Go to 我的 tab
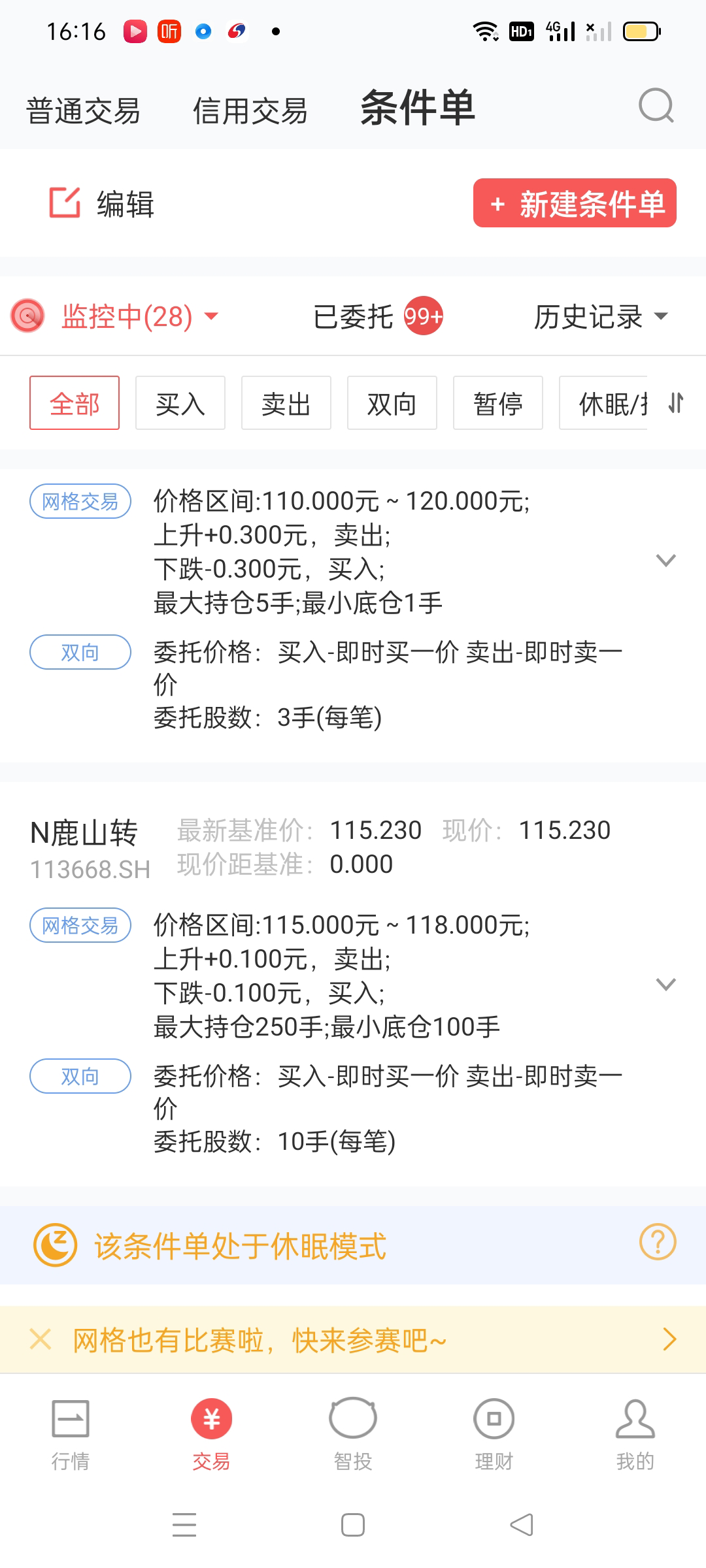The height and width of the screenshot is (1568, 706). point(635,1435)
